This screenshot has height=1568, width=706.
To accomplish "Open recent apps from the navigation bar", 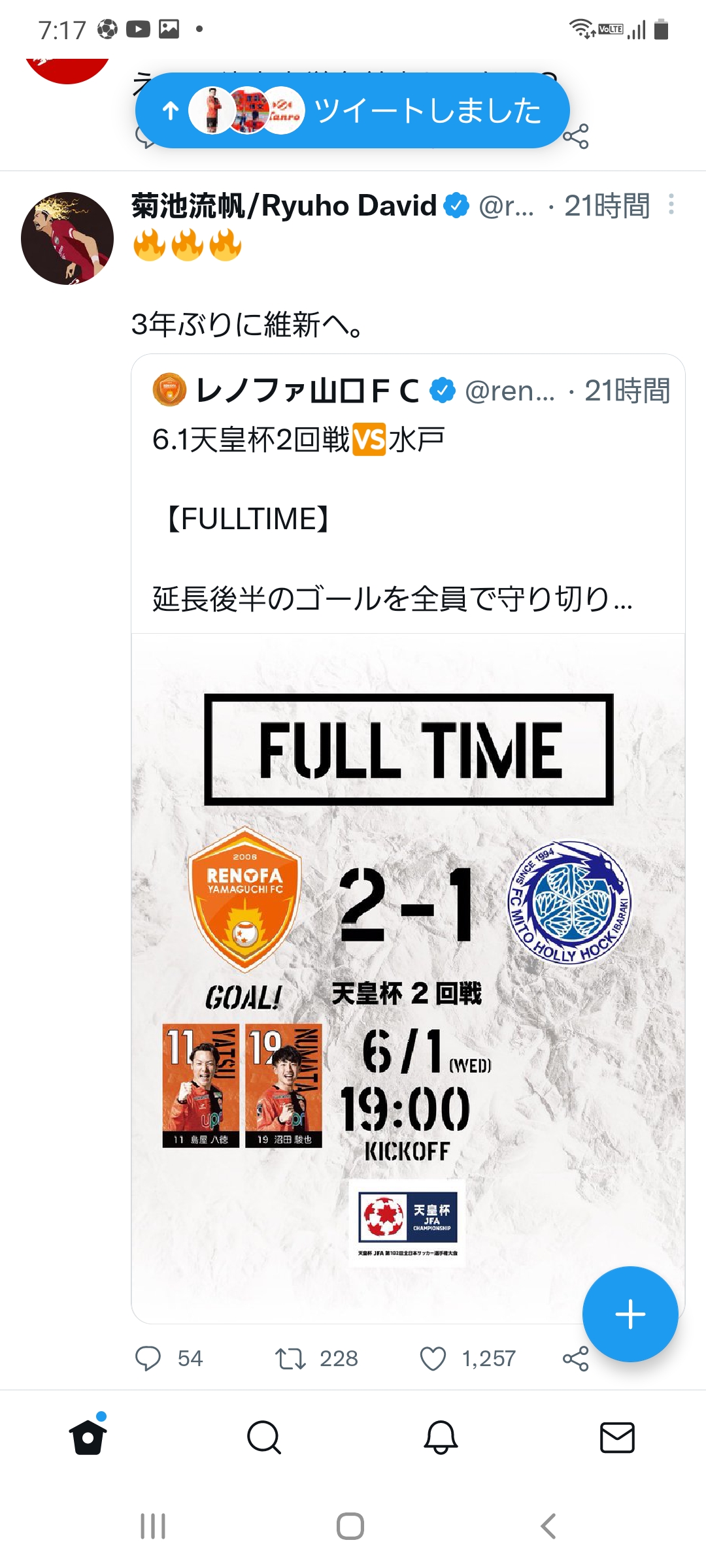I will 153,1526.
